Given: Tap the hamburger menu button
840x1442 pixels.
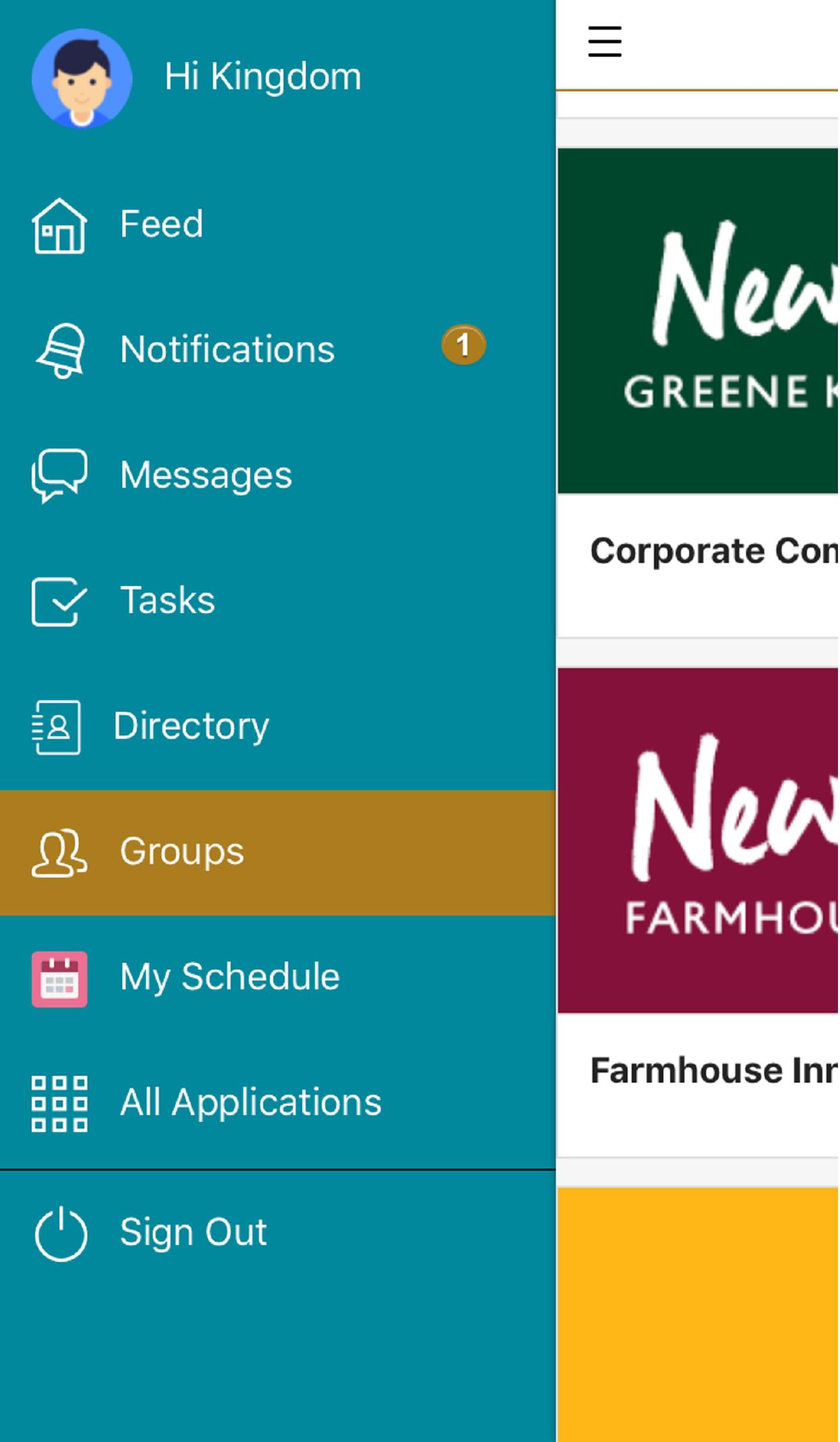Looking at the screenshot, I should 604,42.
